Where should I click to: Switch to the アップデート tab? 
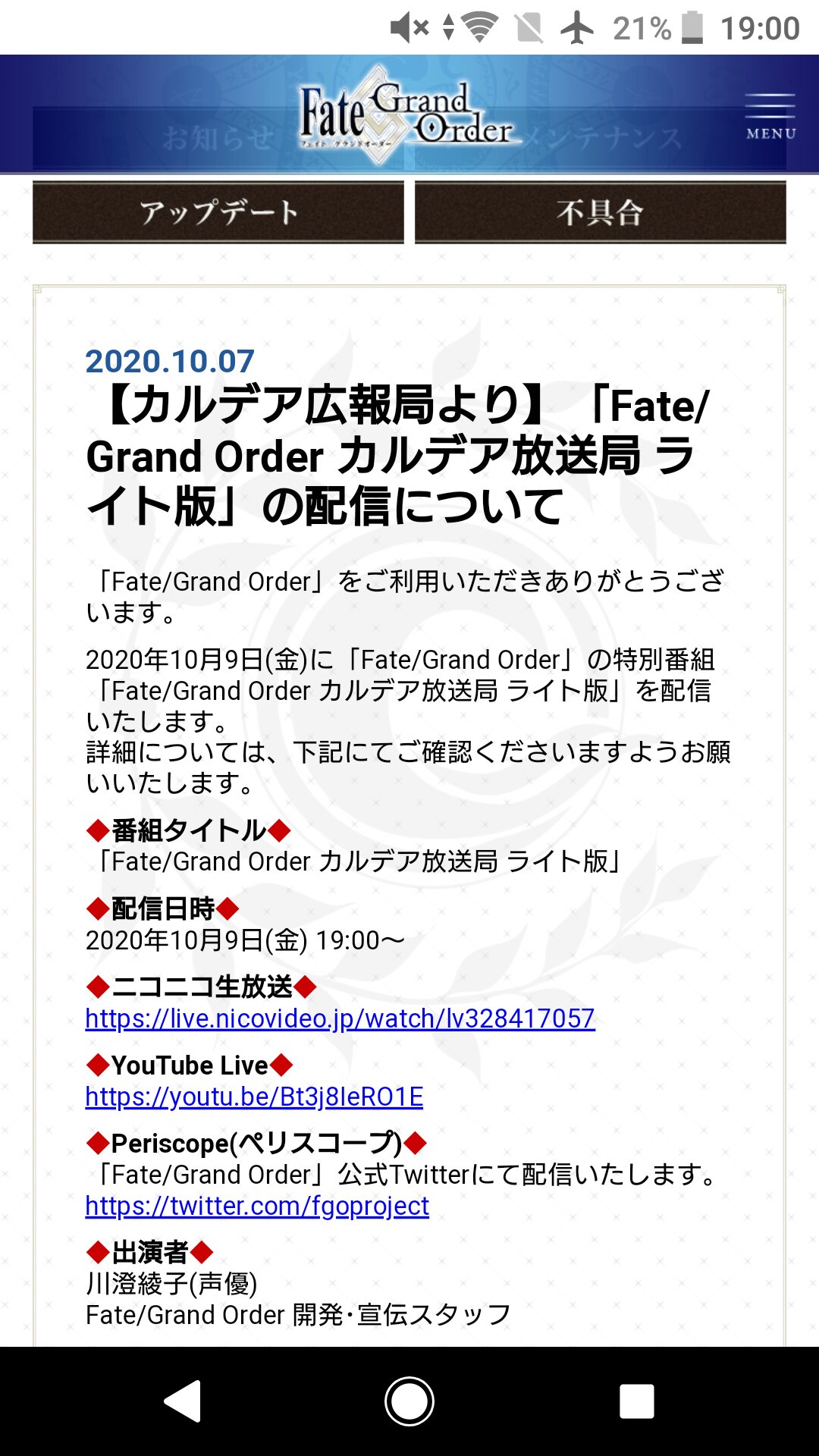click(x=218, y=212)
